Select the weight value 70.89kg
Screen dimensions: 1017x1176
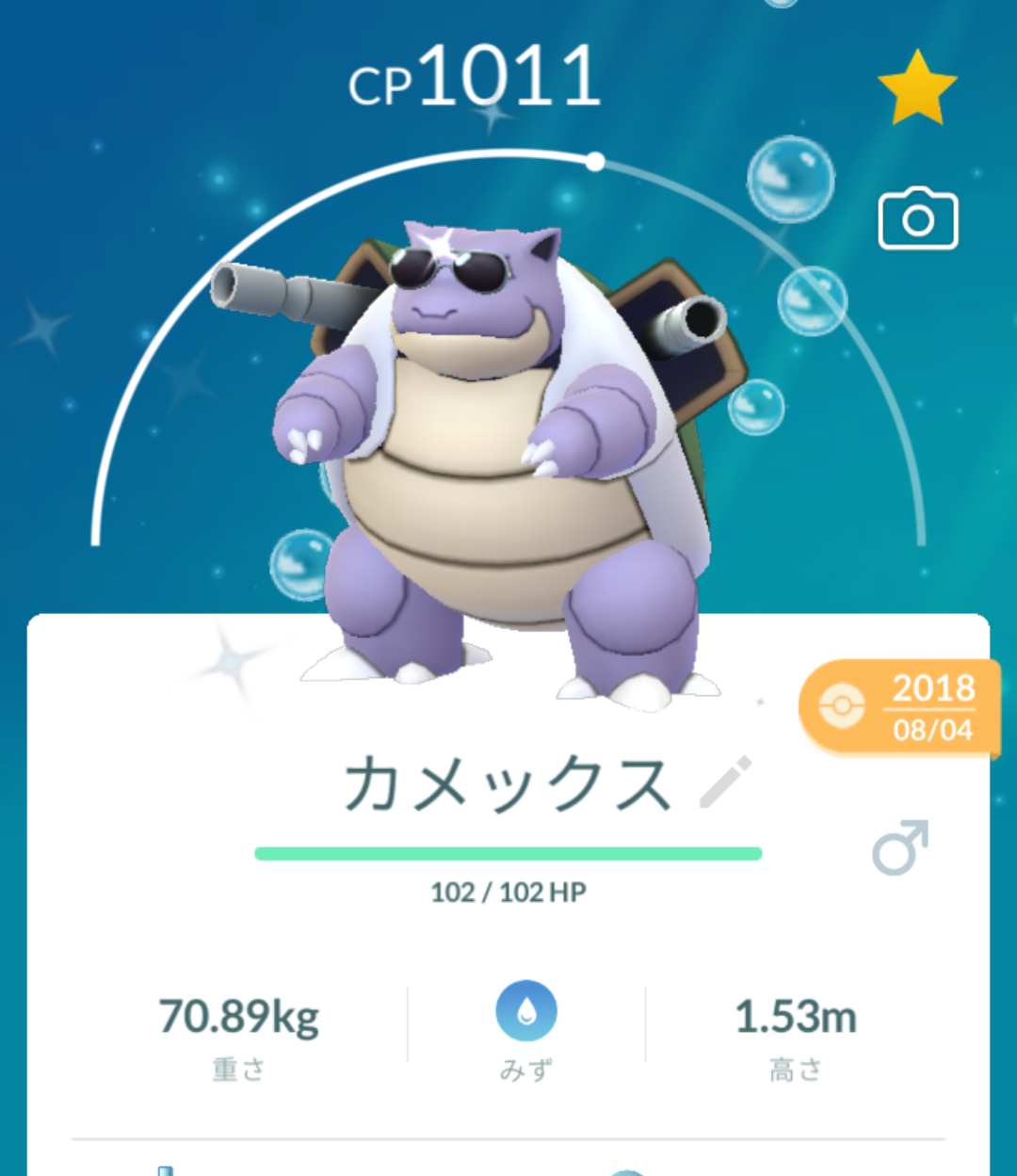[x=239, y=1015]
